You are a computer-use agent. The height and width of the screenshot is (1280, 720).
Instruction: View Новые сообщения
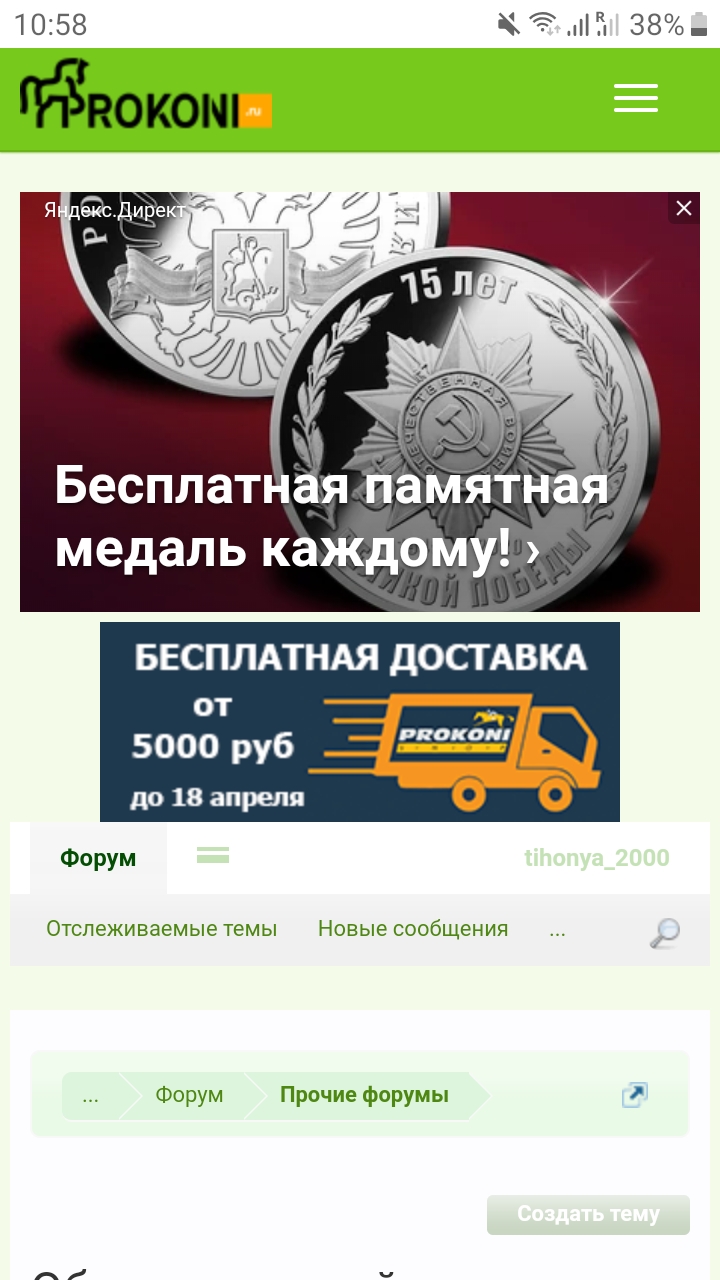pos(413,929)
